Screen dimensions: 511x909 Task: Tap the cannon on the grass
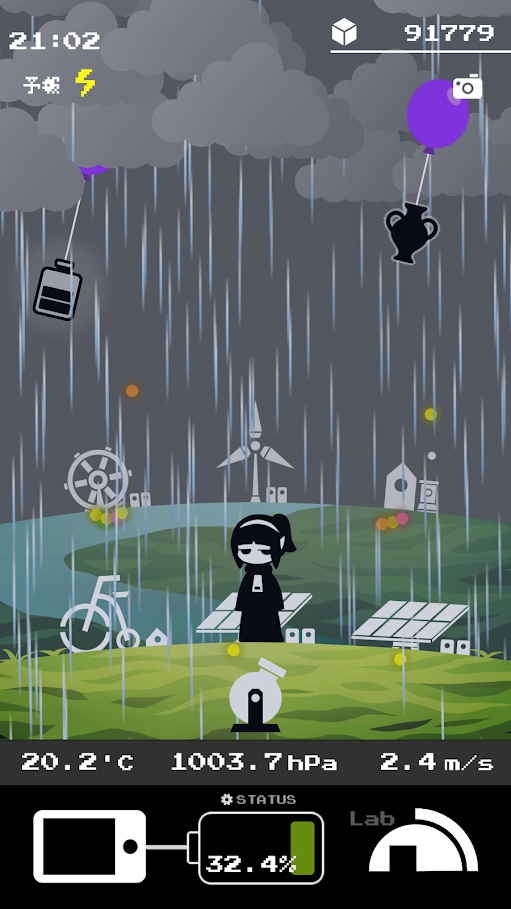(x=256, y=695)
